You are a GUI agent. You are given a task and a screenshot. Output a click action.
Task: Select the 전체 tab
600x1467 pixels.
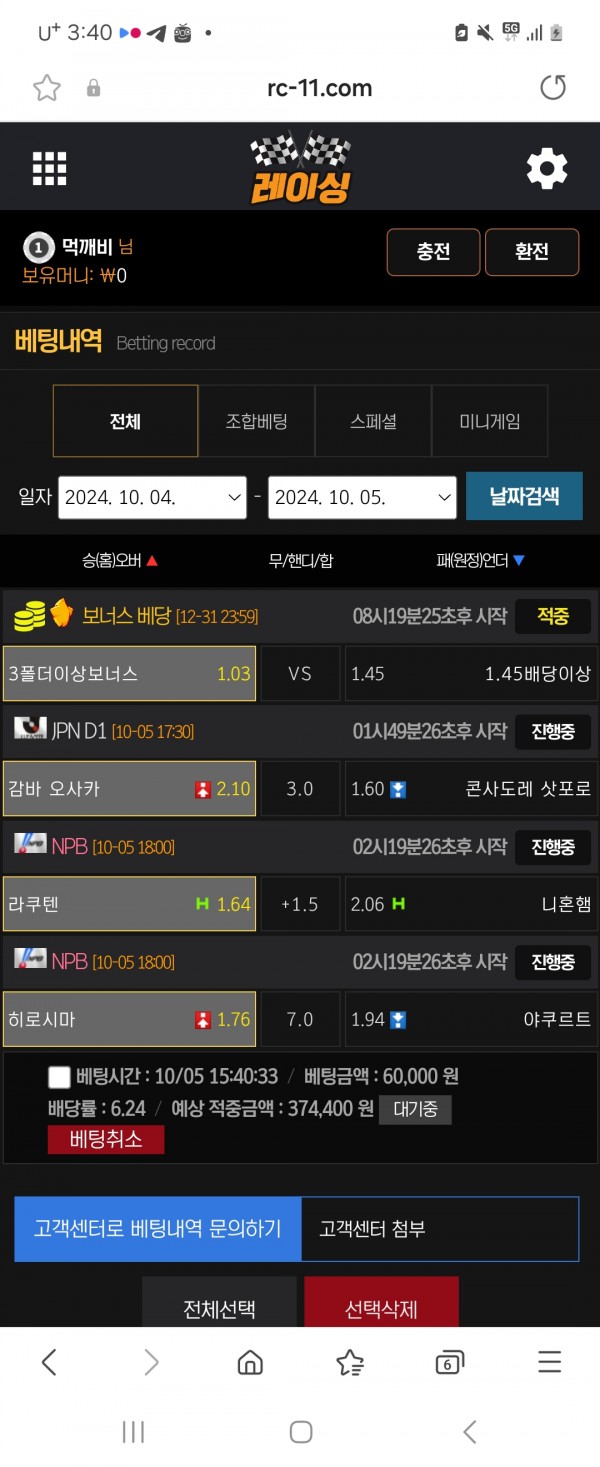(x=125, y=421)
